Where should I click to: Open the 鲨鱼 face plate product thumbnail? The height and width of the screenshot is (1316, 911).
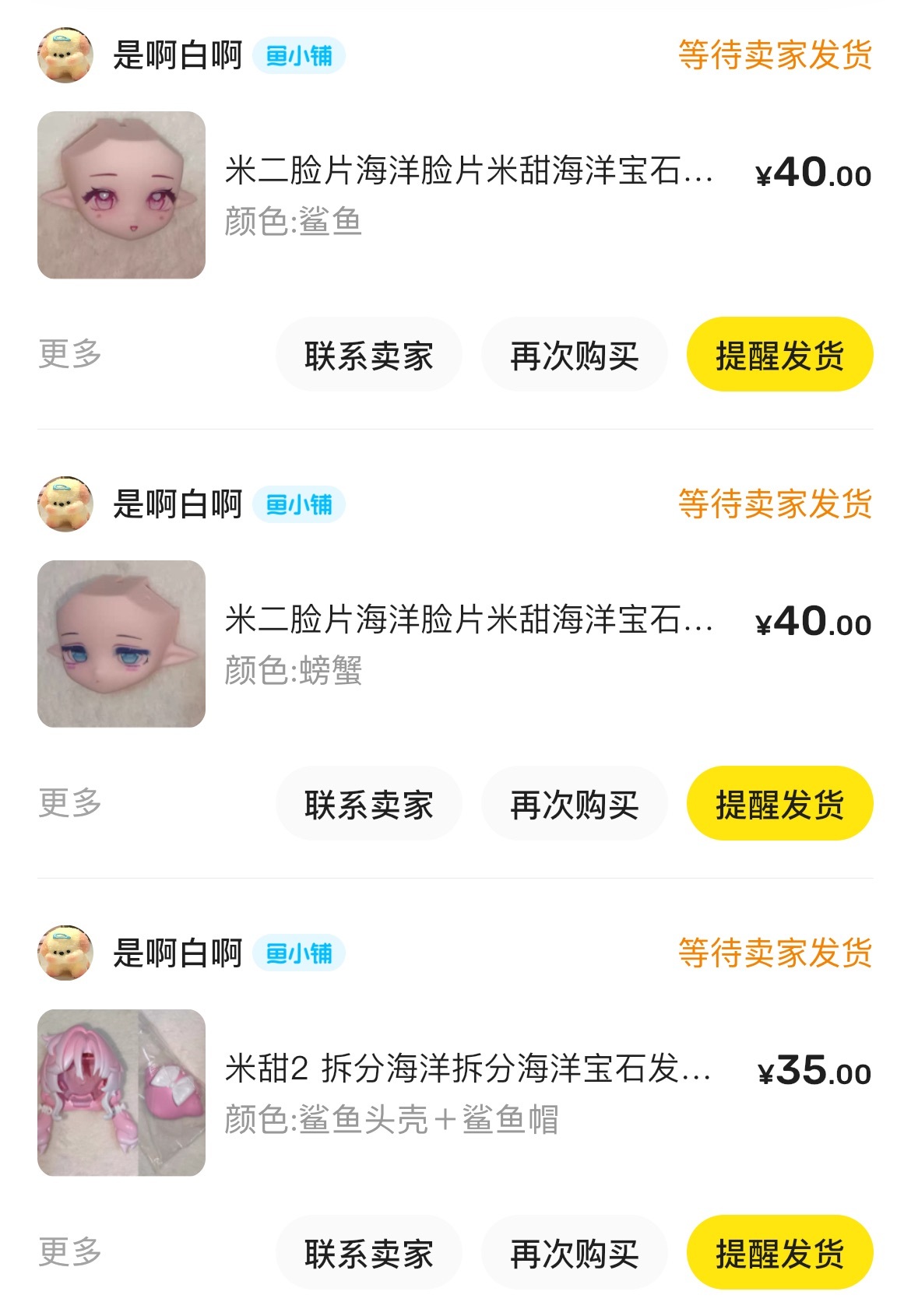[x=121, y=195]
